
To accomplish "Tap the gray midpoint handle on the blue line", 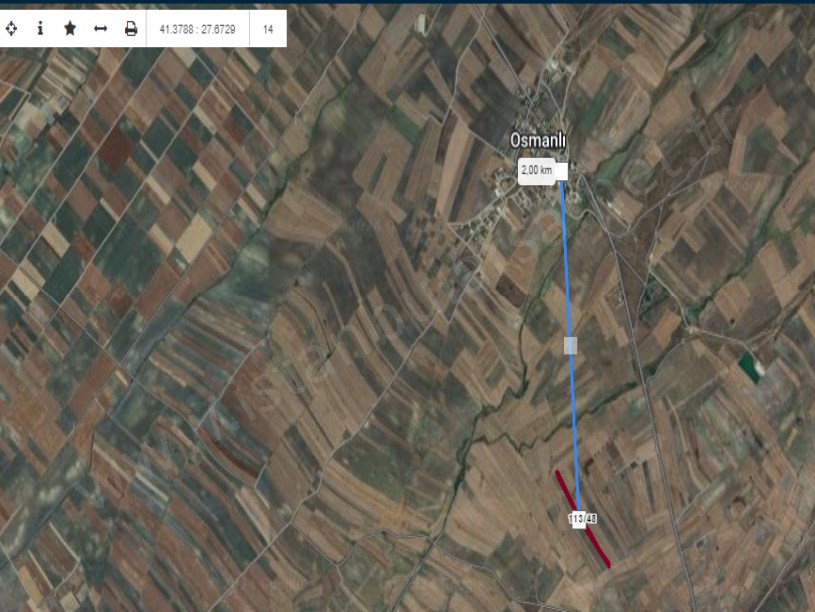I will point(570,346).
